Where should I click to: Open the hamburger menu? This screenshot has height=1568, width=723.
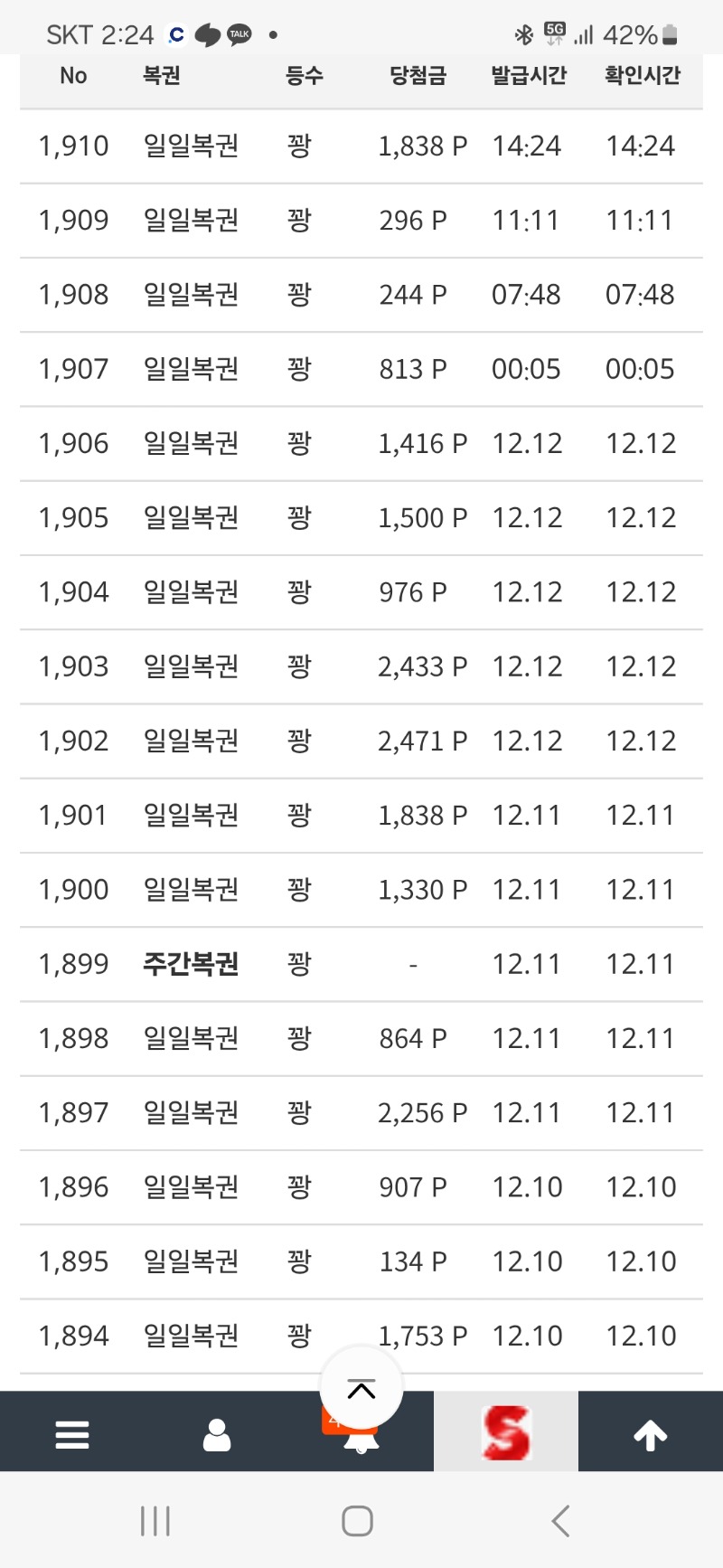click(72, 1434)
